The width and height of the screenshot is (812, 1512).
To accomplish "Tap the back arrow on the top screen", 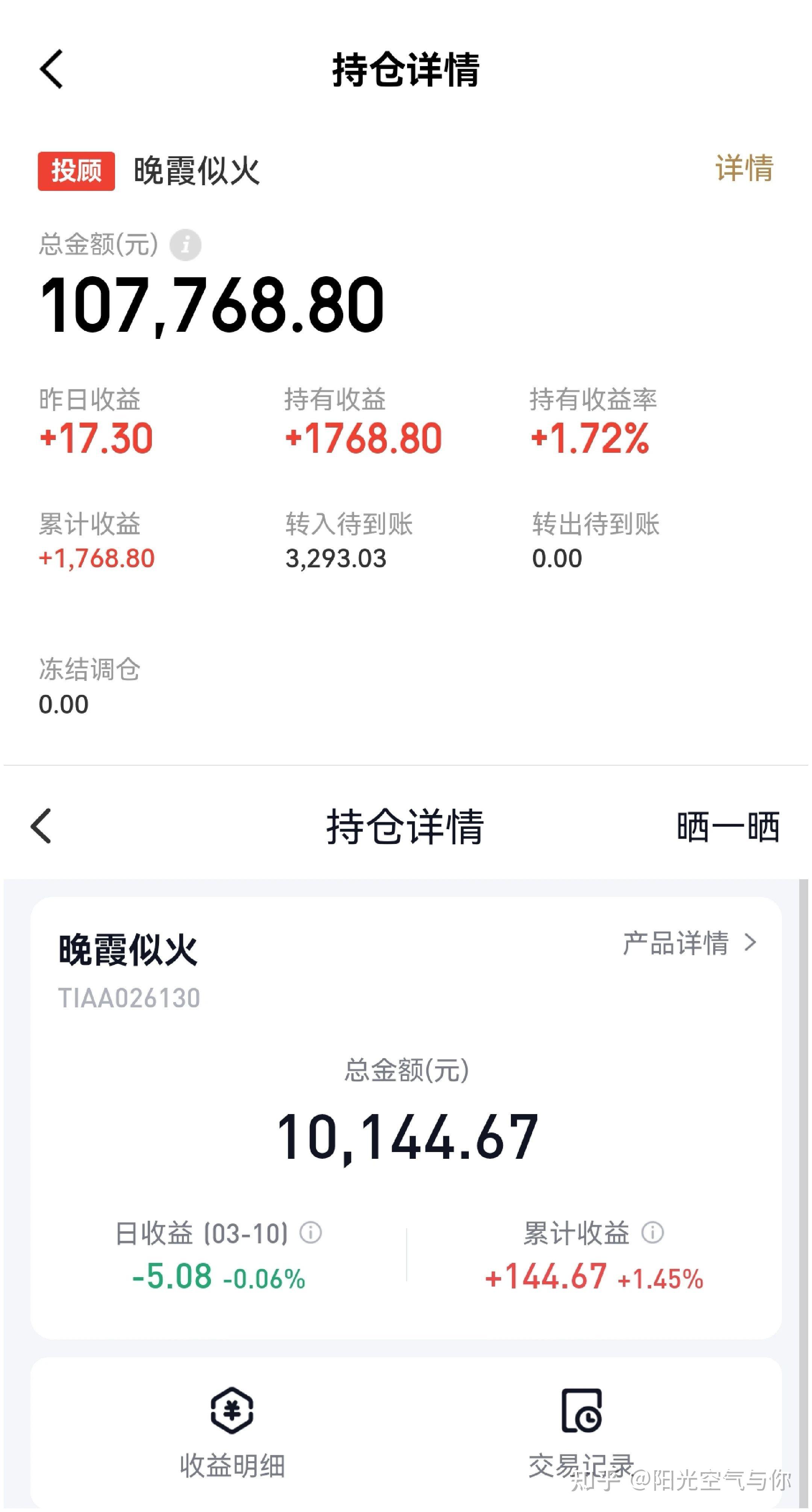I will point(52,69).
